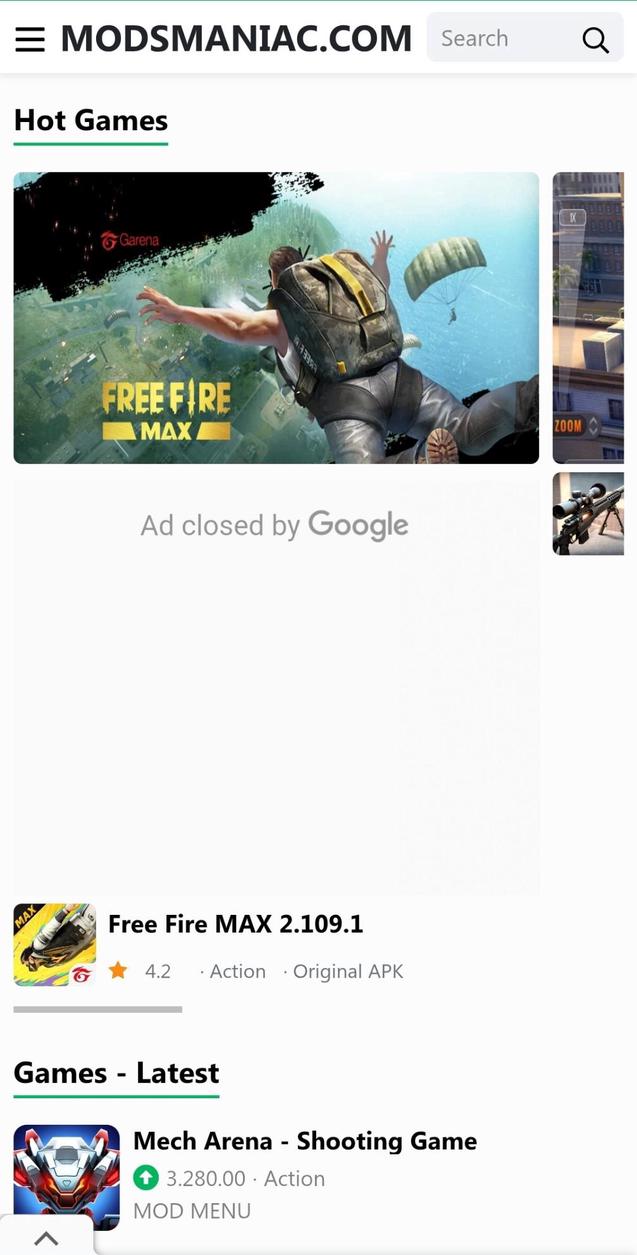Viewport: 637px width, 1255px height.
Task: Tap the magnifier search icon
Action: pyautogui.click(x=595, y=39)
